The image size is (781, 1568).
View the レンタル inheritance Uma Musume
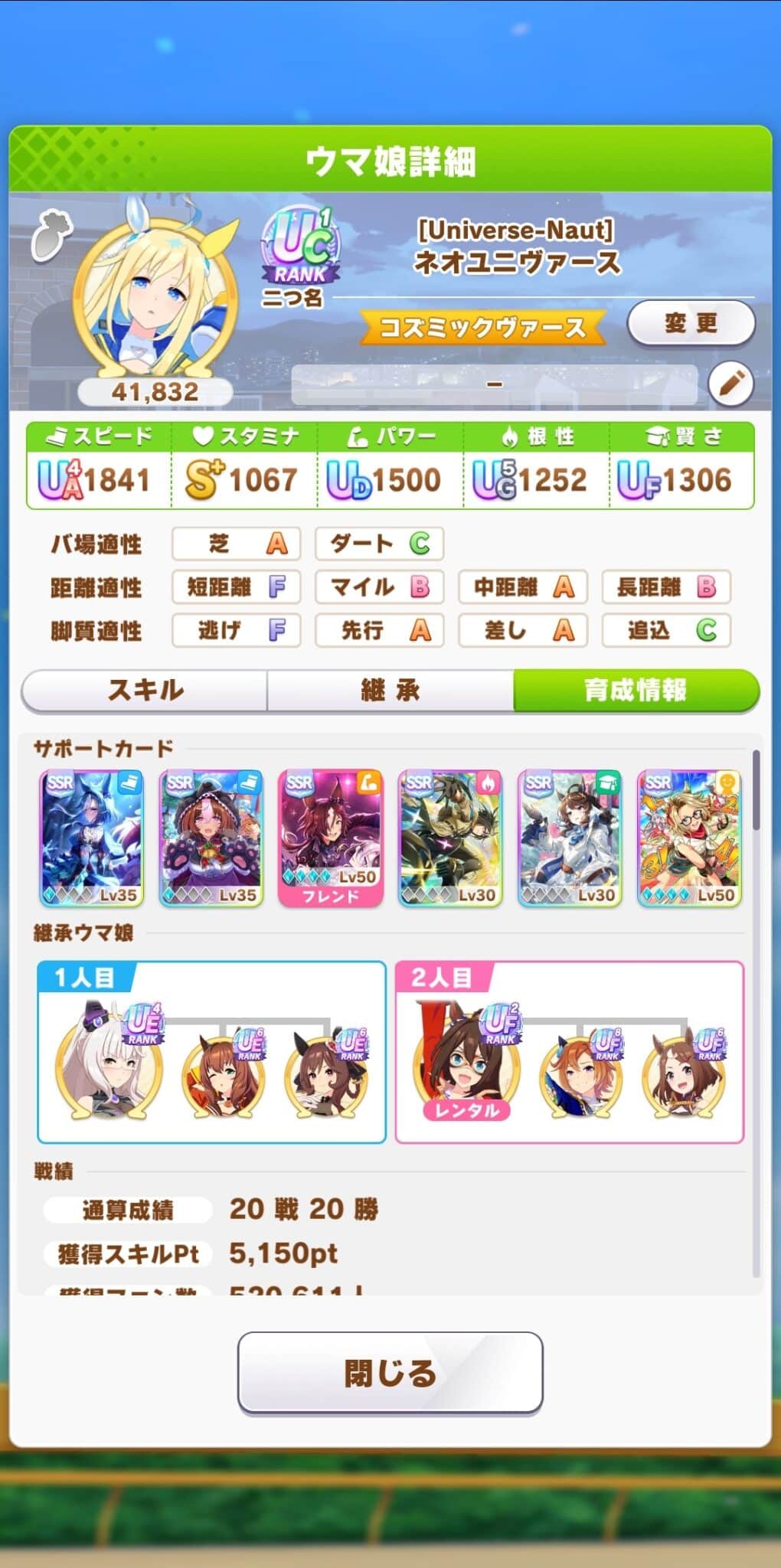tap(465, 1060)
